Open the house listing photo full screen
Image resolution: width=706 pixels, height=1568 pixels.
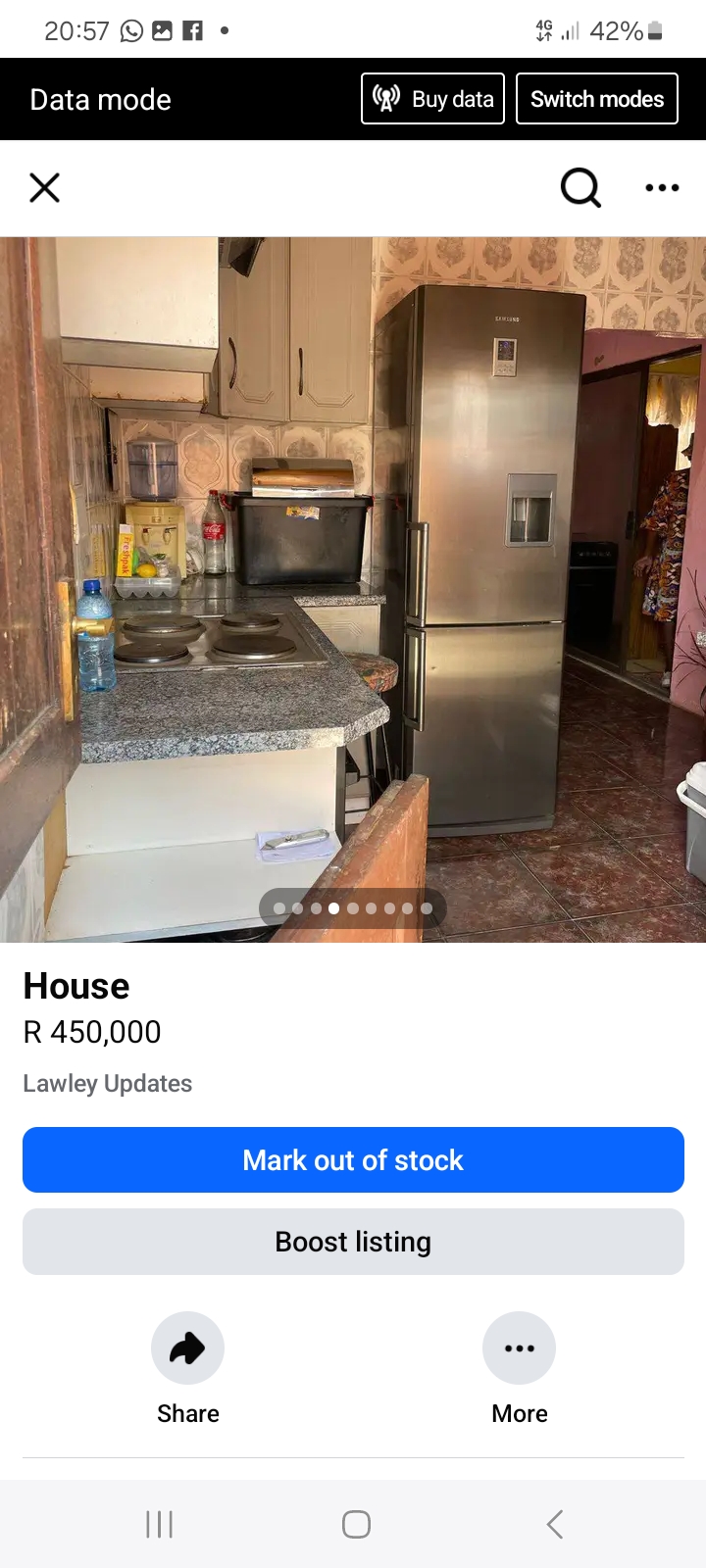tap(353, 588)
